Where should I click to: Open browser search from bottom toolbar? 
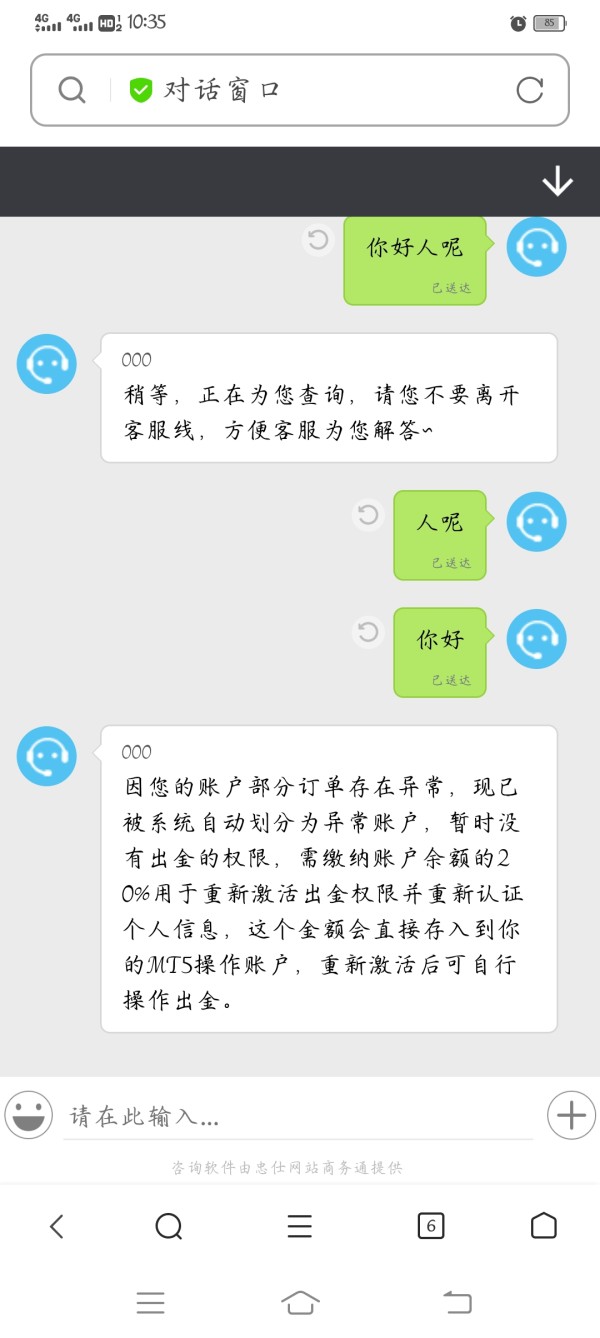point(170,1226)
